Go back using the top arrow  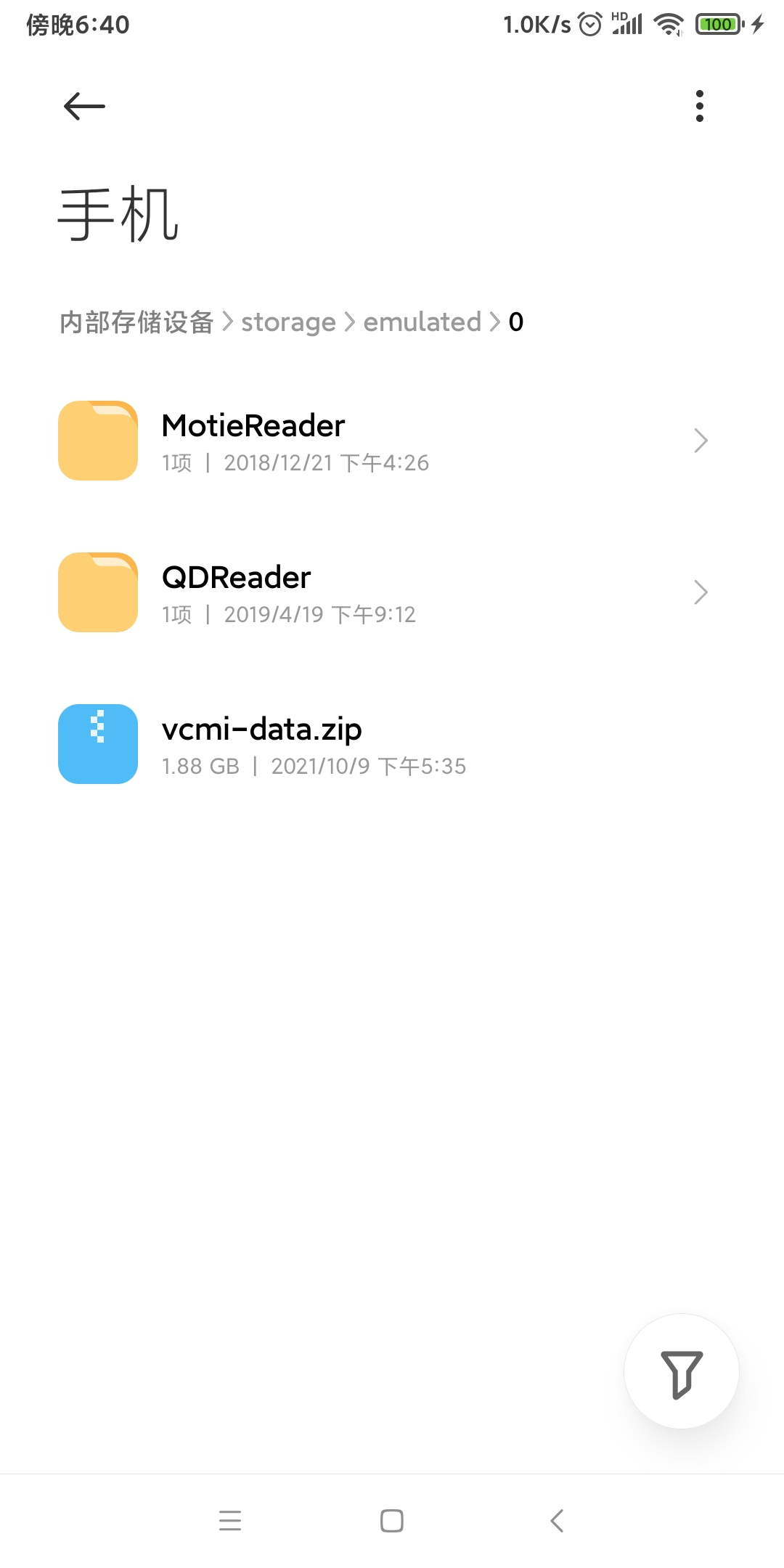click(84, 106)
